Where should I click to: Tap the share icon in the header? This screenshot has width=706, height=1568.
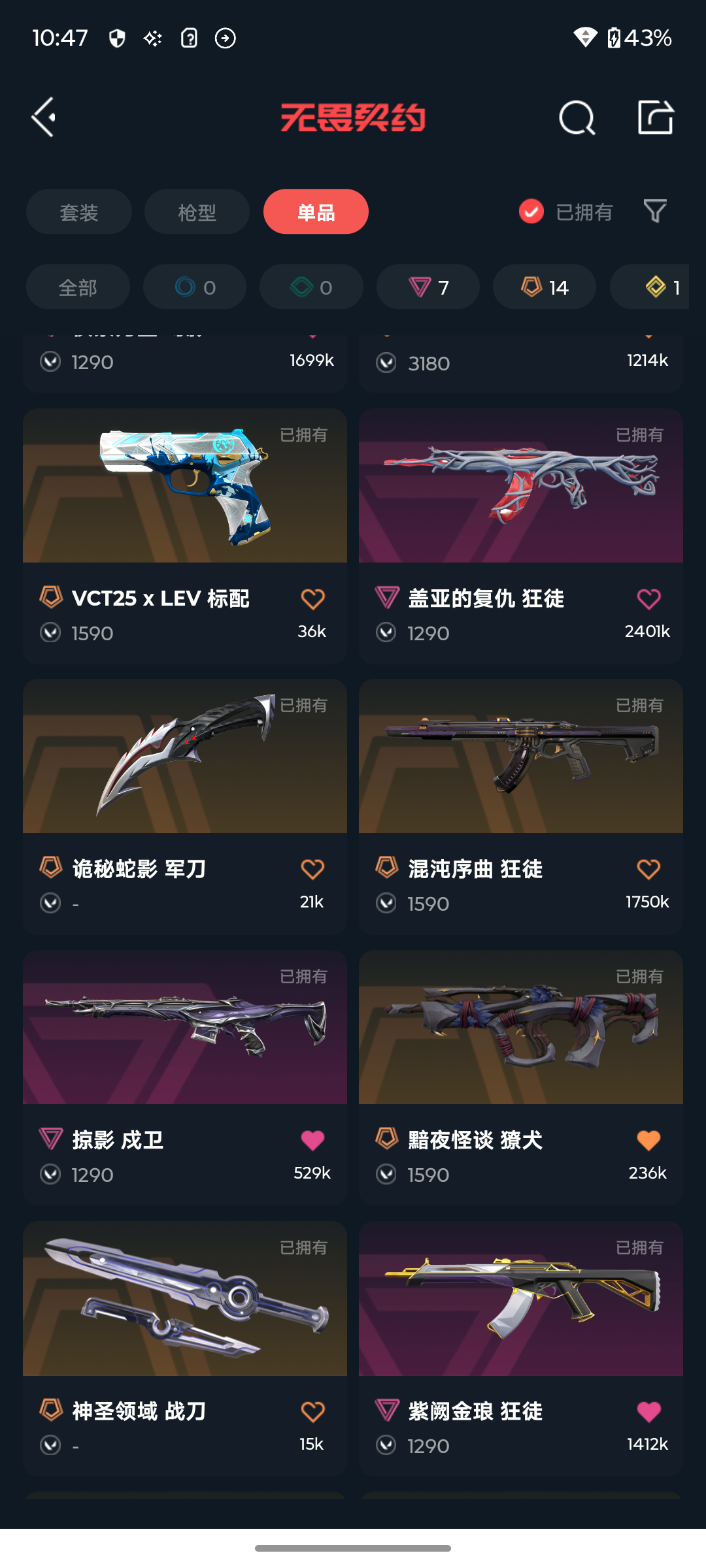[x=655, y=118]
